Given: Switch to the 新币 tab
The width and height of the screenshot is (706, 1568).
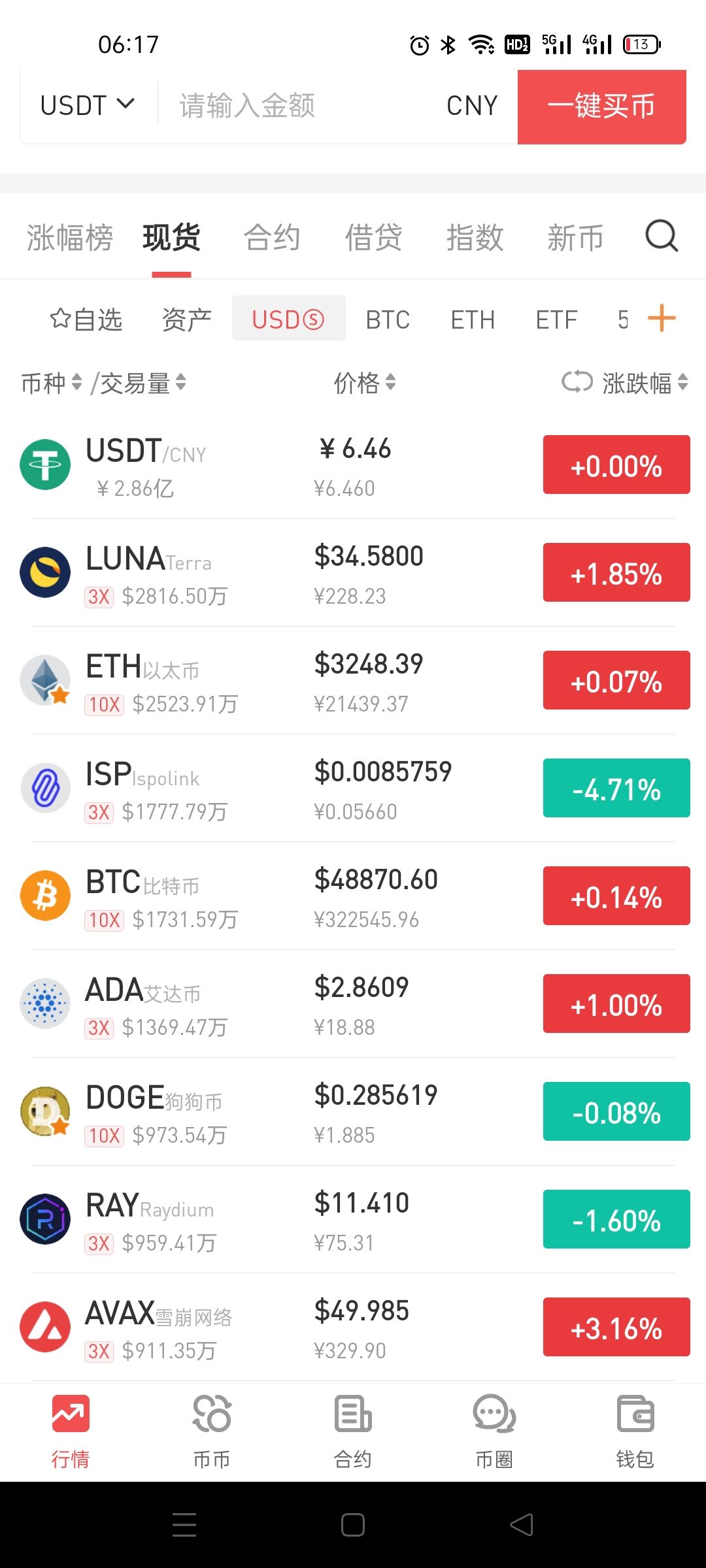Looking at the screenshot, I should [575, 237].
